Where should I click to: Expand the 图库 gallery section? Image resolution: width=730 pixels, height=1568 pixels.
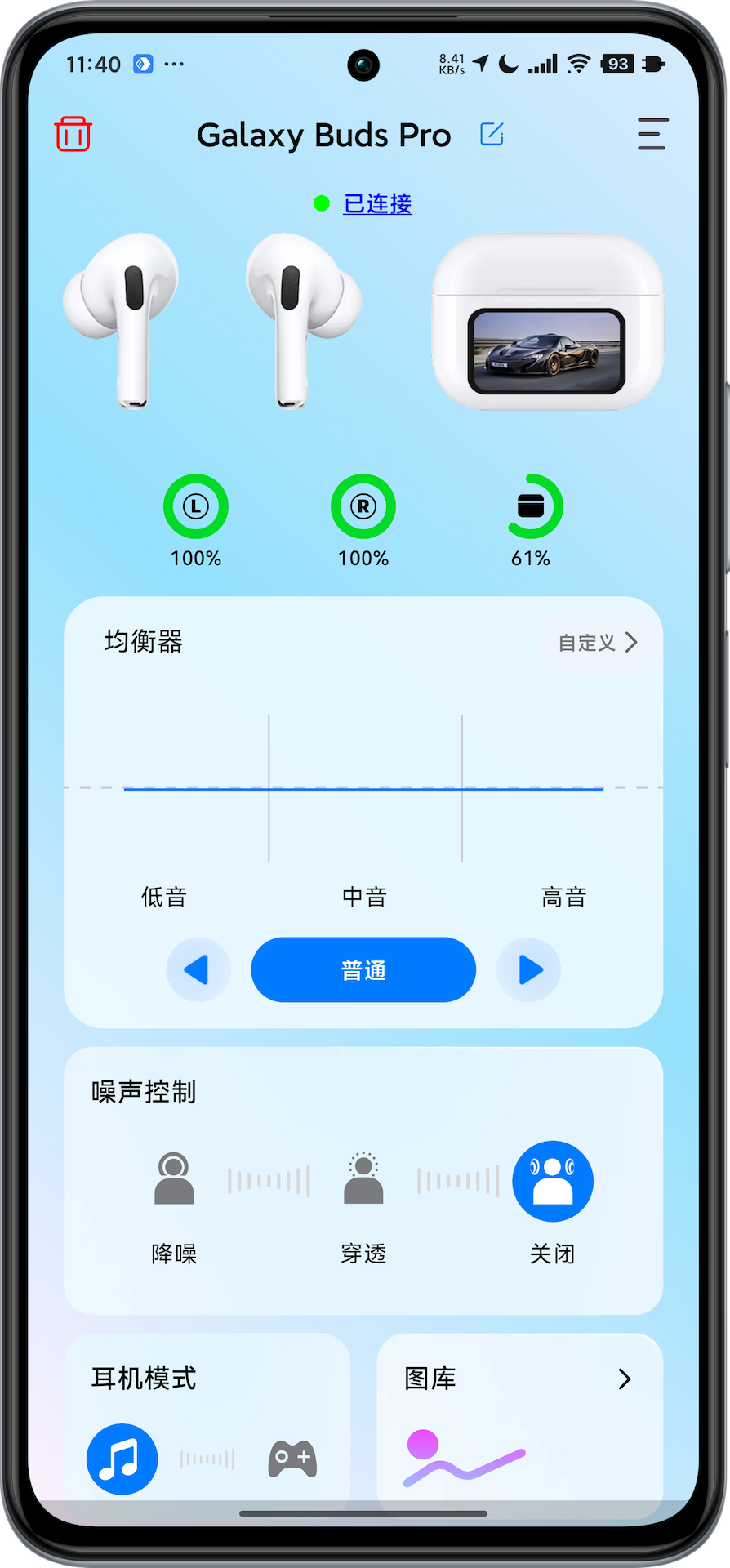[x=623, y=1379]
